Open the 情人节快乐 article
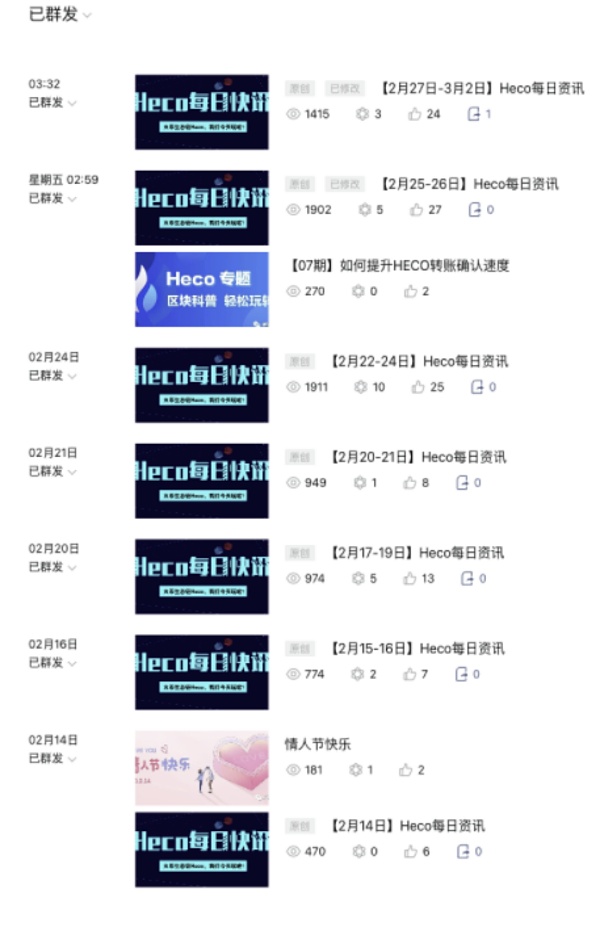600x927 pixels. pos(318,744)
